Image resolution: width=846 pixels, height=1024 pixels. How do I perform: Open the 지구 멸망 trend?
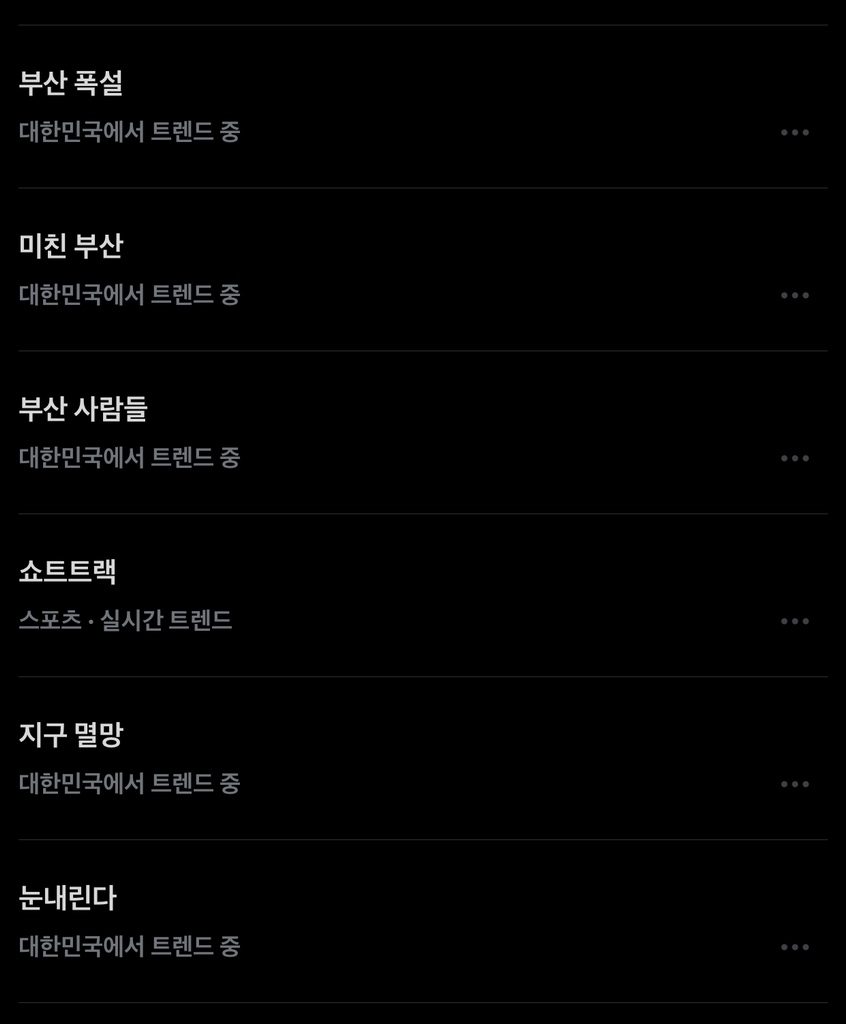point(71,736)
